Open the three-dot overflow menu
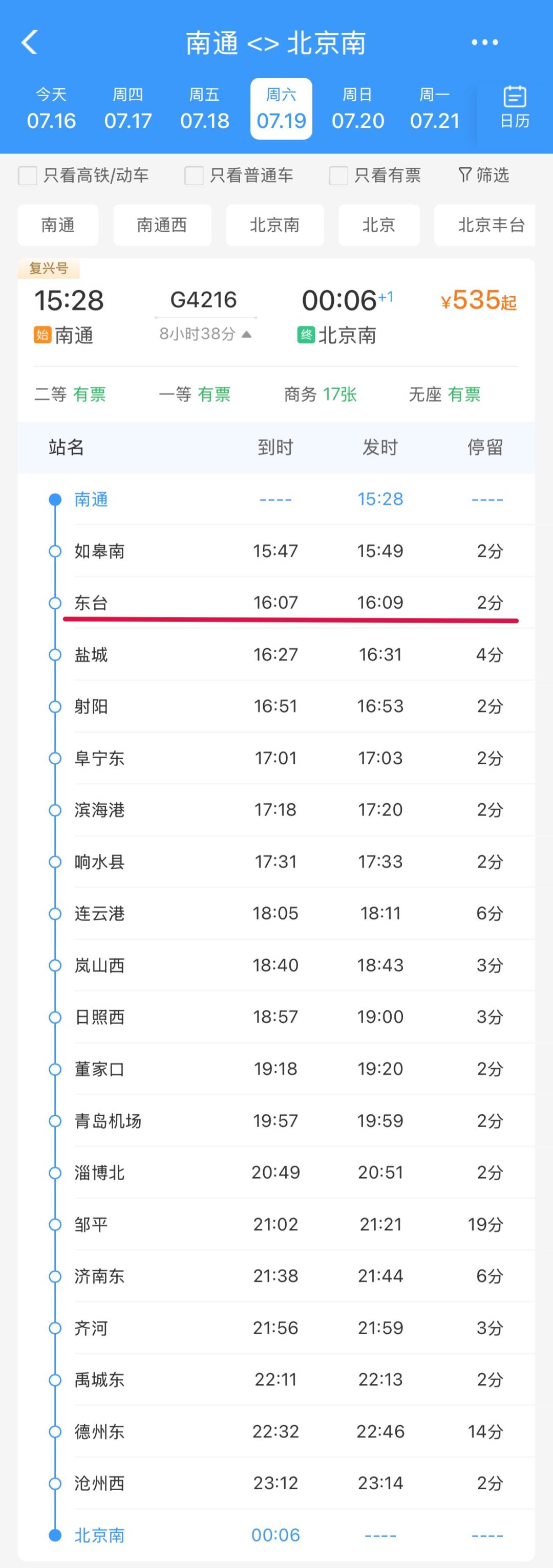 [x=485, y=42]
